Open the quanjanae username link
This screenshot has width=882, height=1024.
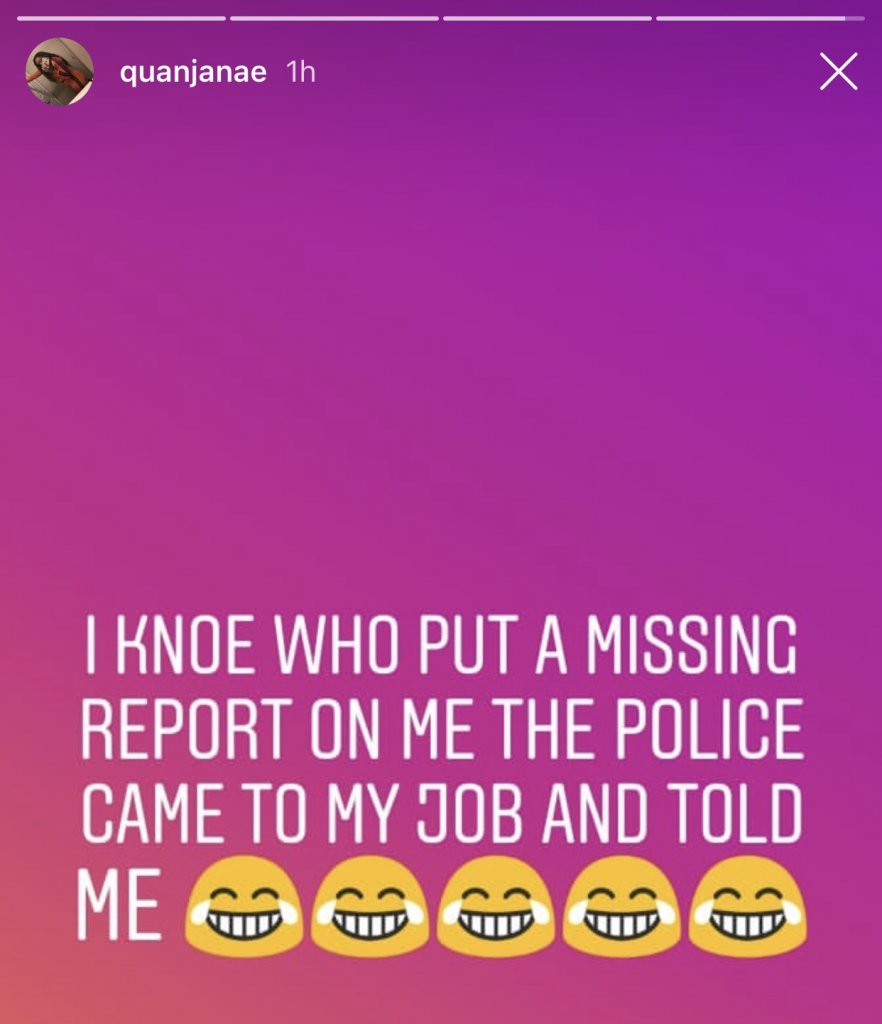pyautogui.click(x=193, y=73)
